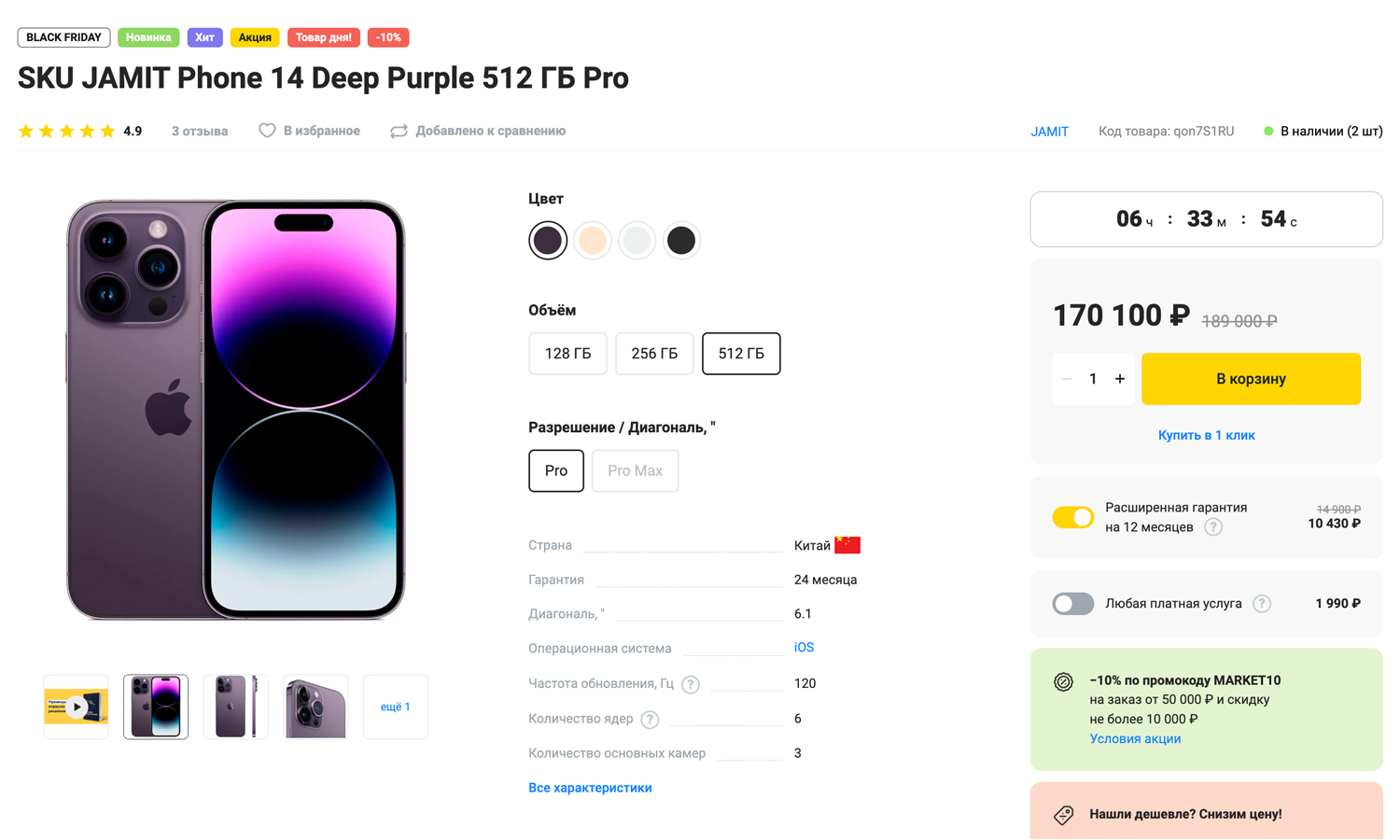Image resolution: width=1400 pixels, height=840 pixels.
Task: Select 128 ГБ storage option
Action: (x=567, y=354)
